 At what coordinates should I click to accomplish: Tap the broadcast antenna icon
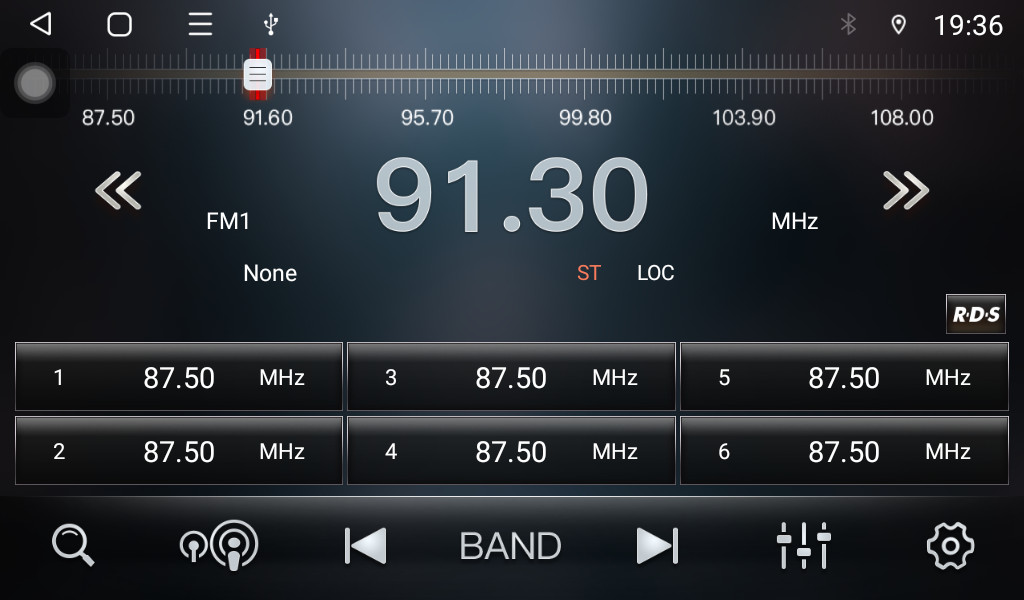(x=219, y=546)
